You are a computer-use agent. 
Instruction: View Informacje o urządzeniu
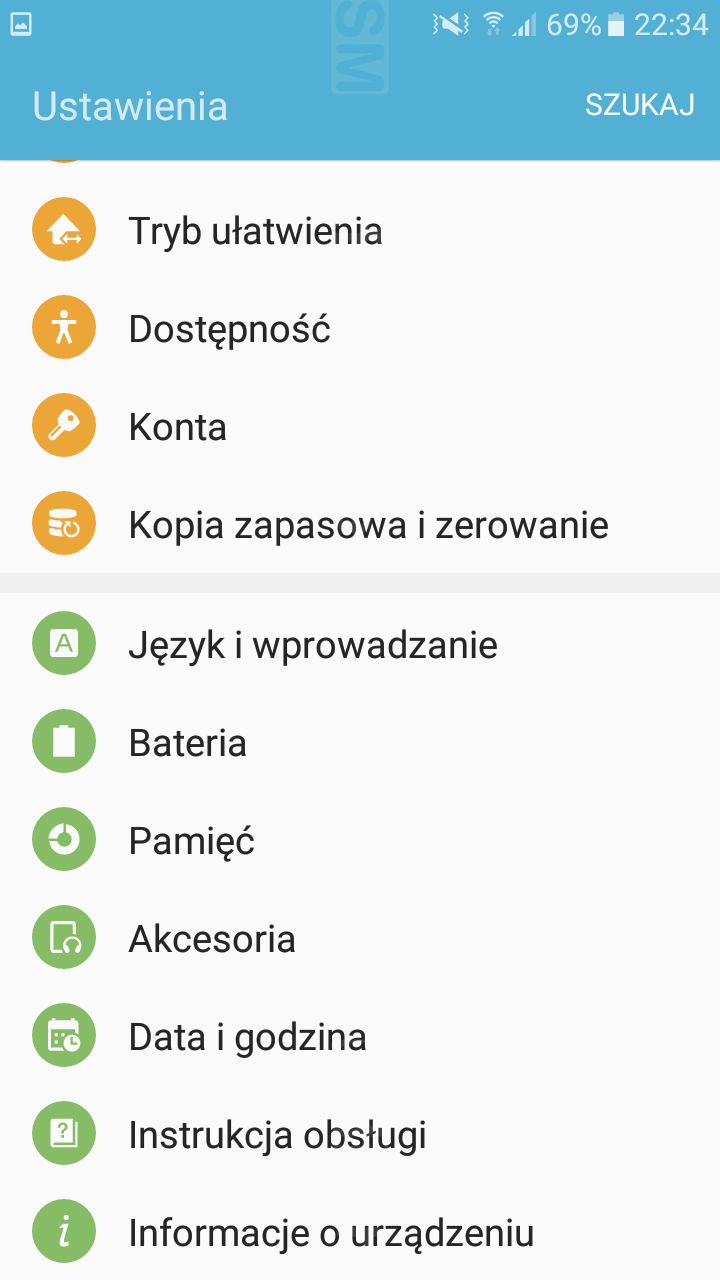pos(360,1233)
